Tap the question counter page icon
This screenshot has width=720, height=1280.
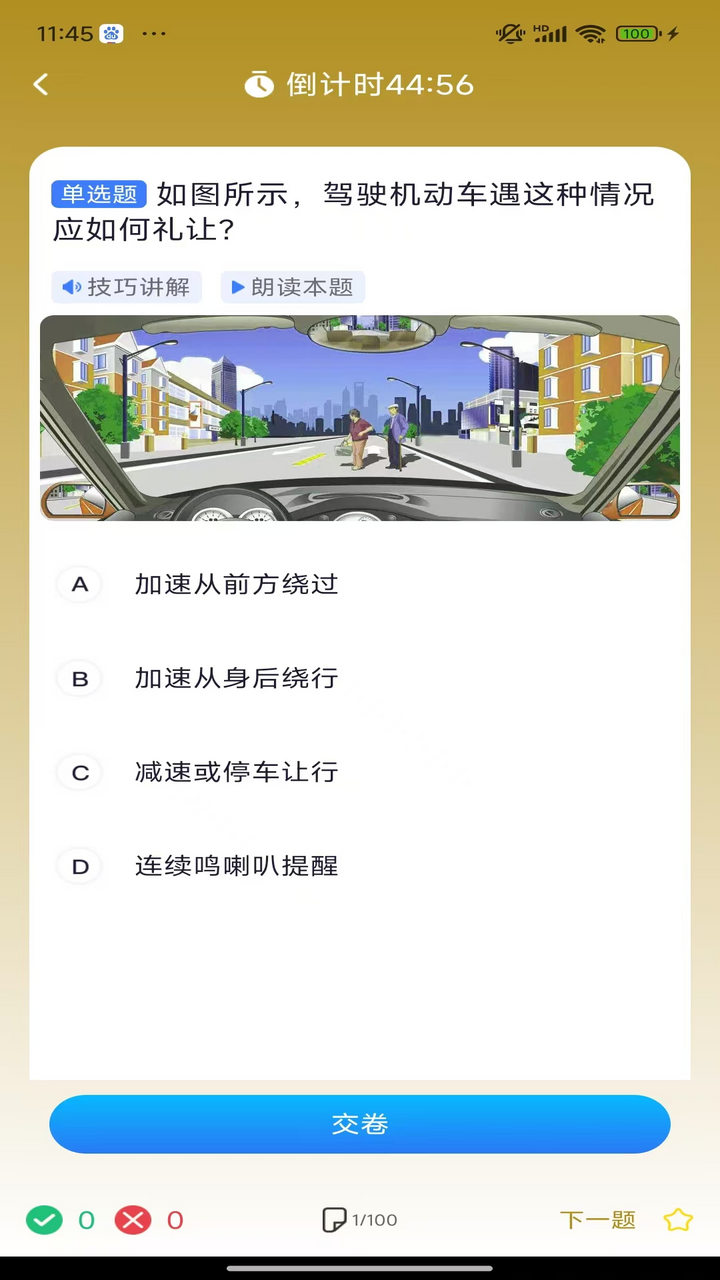(333, 1219)
